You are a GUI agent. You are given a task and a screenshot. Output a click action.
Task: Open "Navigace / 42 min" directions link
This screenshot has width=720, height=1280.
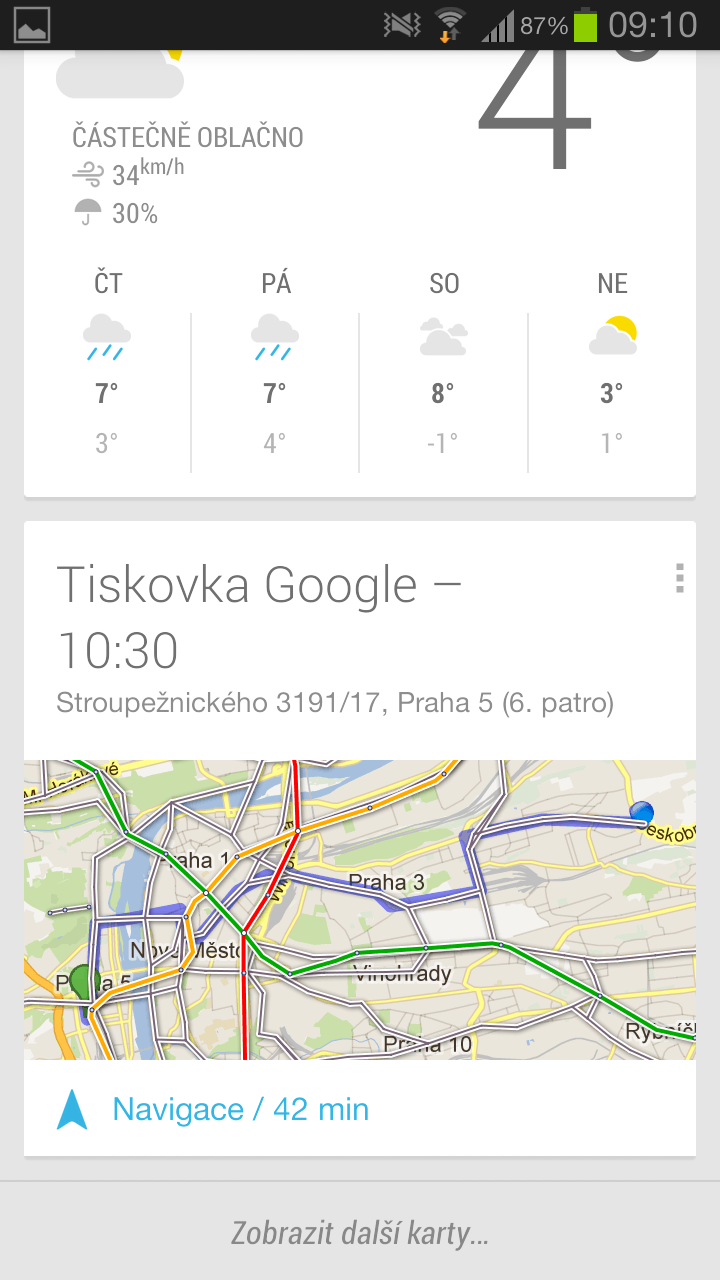240,1108
